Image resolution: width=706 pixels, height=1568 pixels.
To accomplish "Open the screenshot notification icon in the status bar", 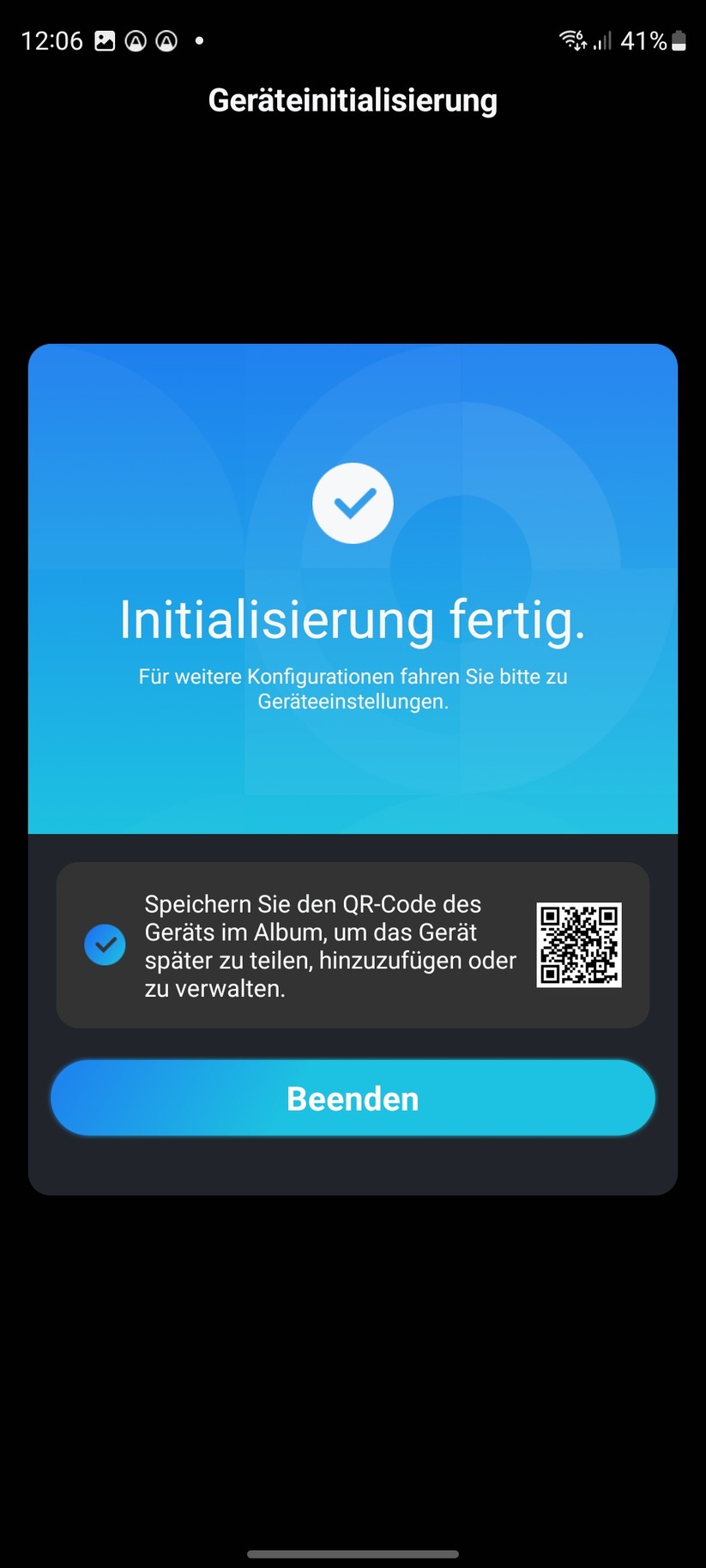I will click(104, 40).
